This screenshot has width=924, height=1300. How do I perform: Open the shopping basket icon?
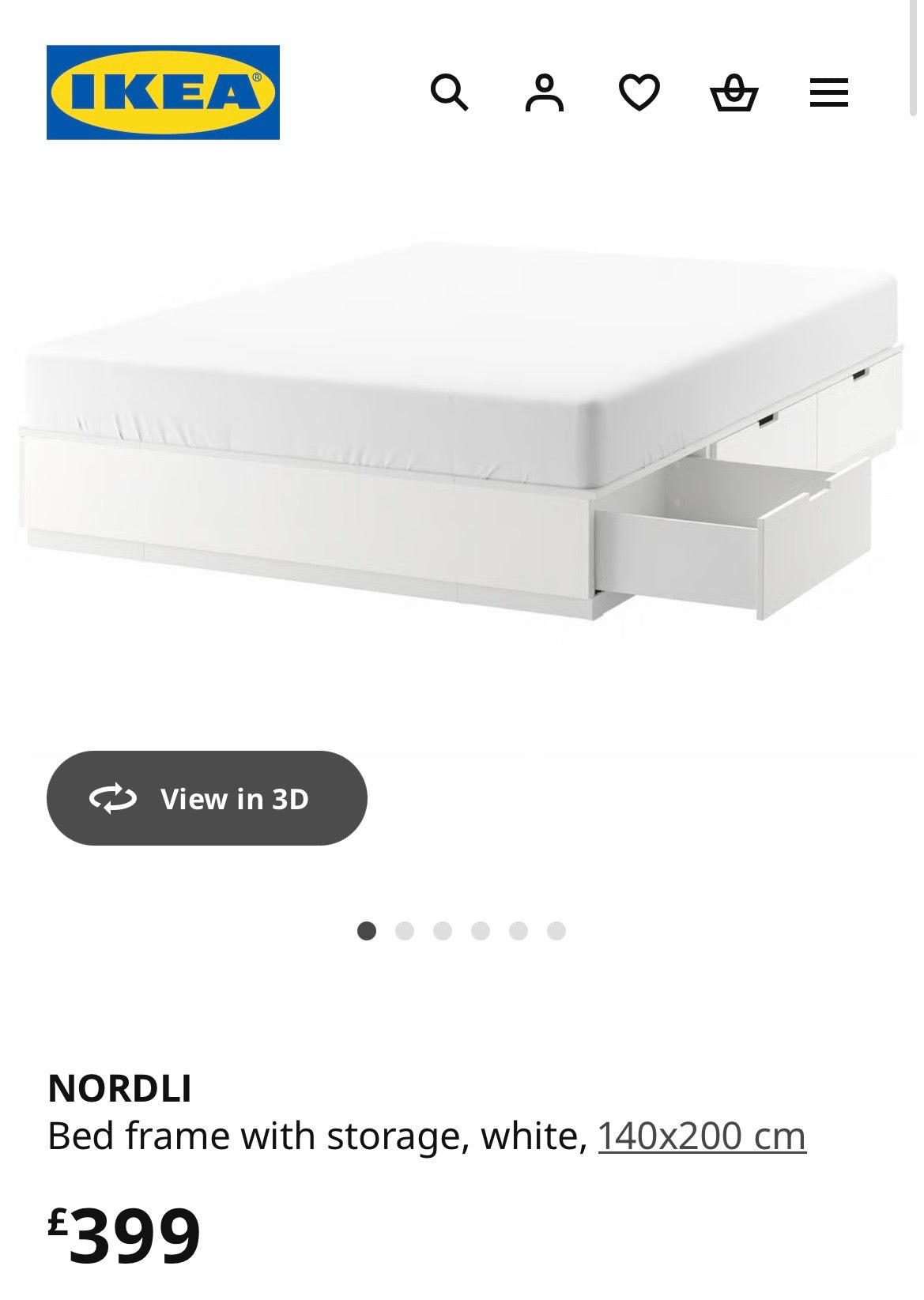(735, 93)
